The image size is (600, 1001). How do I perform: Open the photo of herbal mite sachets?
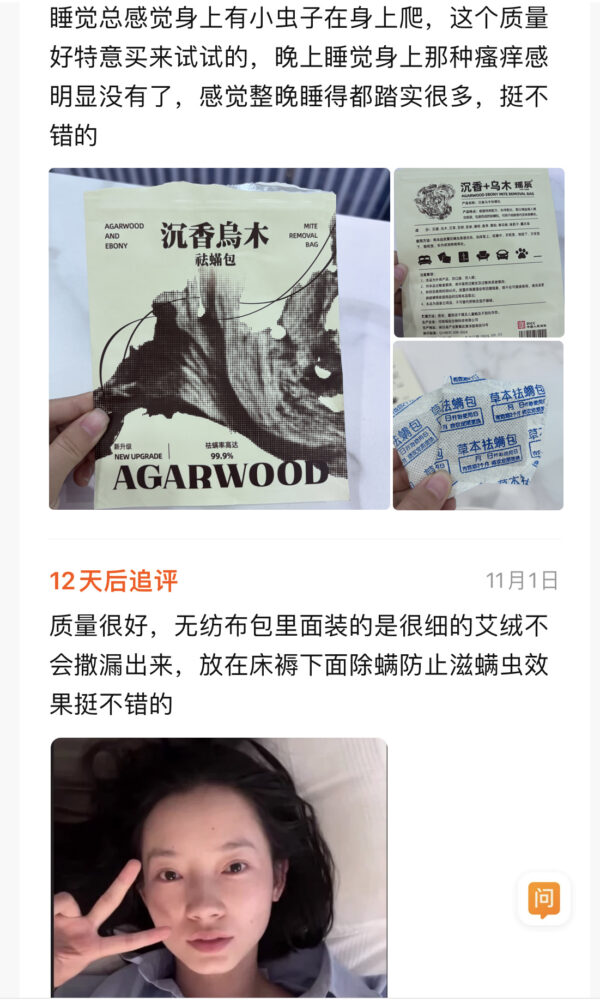tap(479, 425)
